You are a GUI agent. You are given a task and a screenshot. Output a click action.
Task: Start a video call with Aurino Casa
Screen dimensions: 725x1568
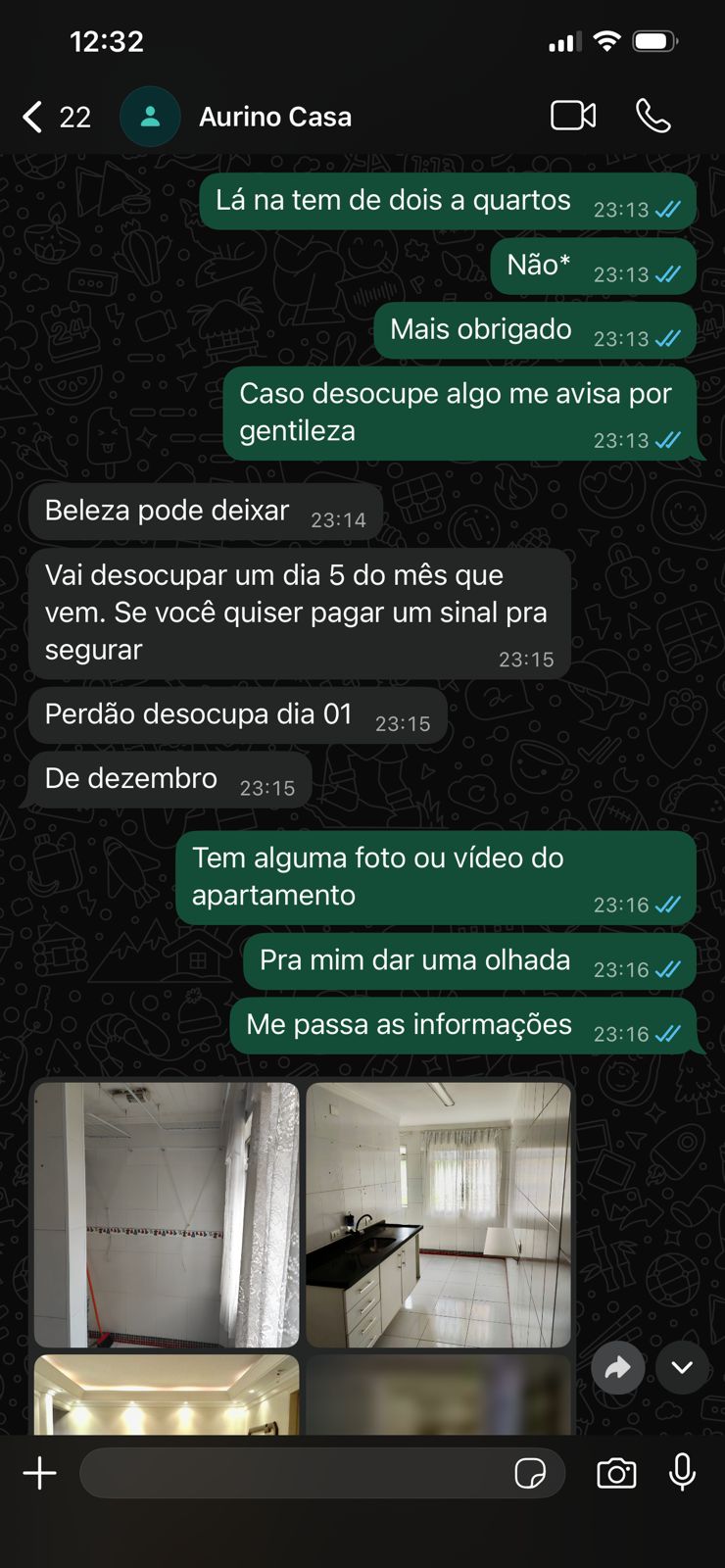click(573, 116)
